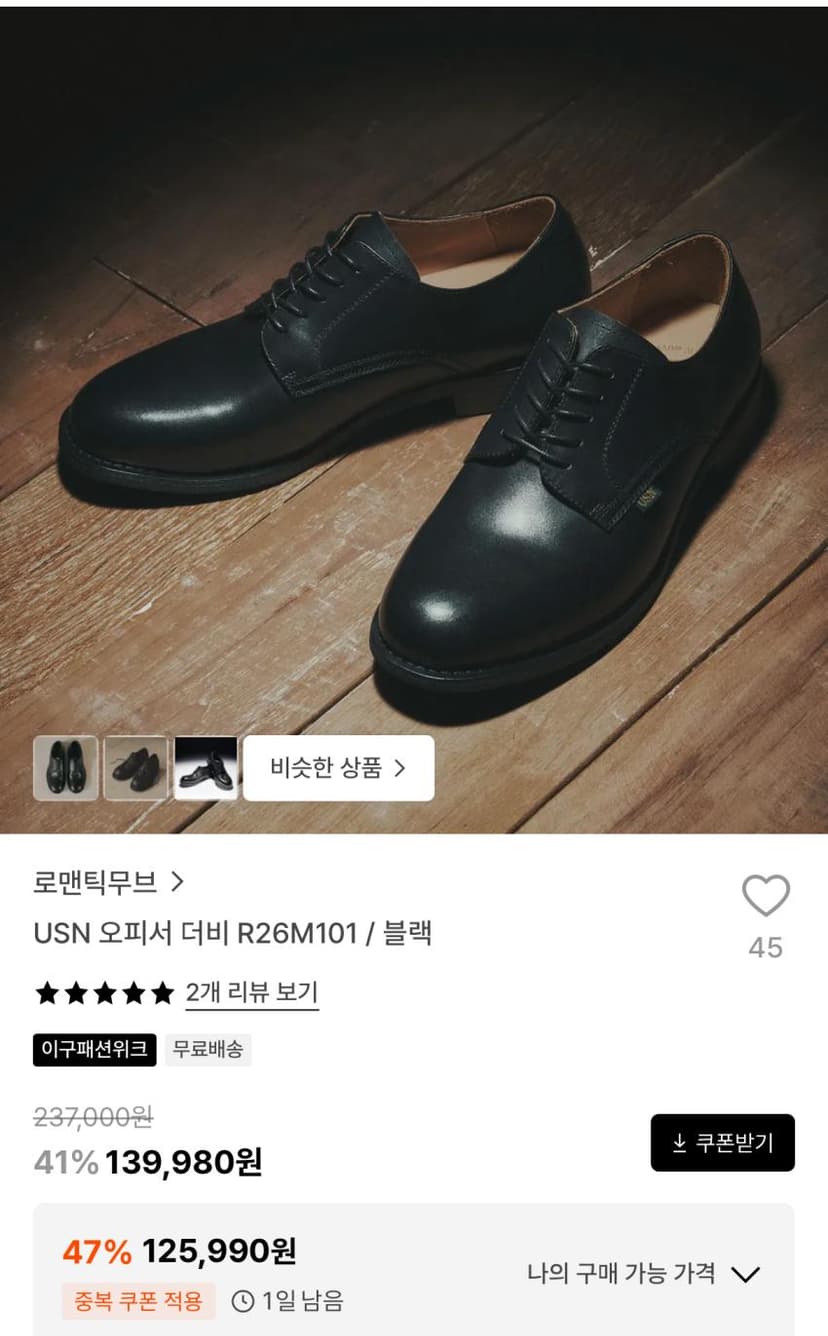View the 2개 리뷰 보기 link
Screen dimensions: 828x1336
(252, 993)
